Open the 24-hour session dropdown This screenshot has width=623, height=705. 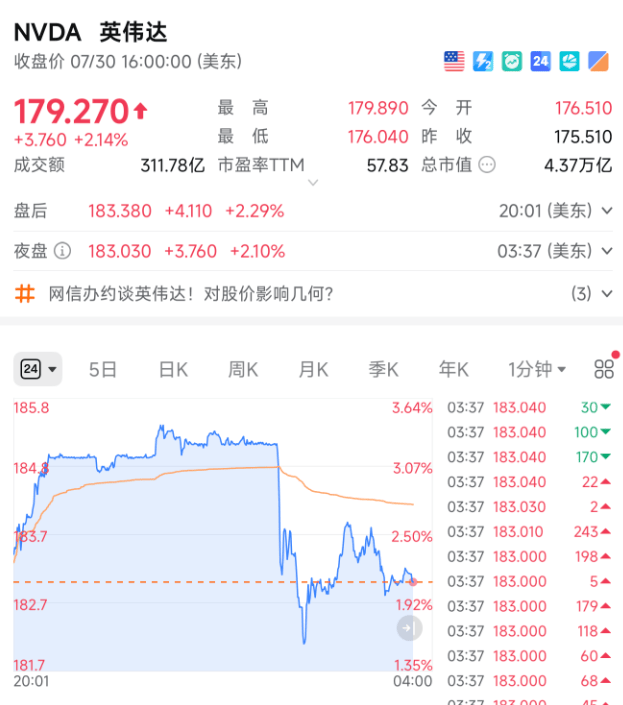pyautogui.click(x=38, y=369)
